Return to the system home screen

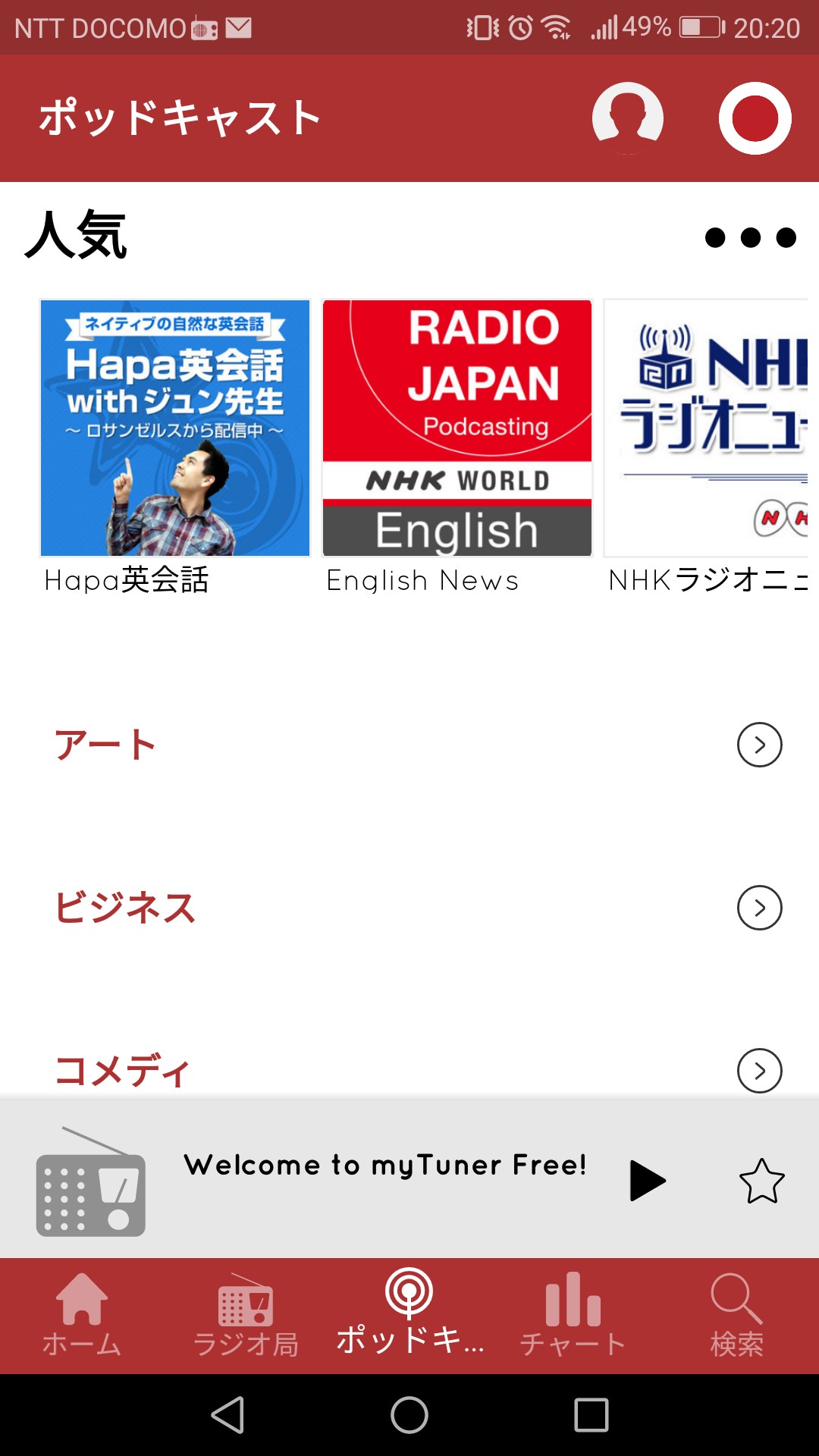point(409,1415)
